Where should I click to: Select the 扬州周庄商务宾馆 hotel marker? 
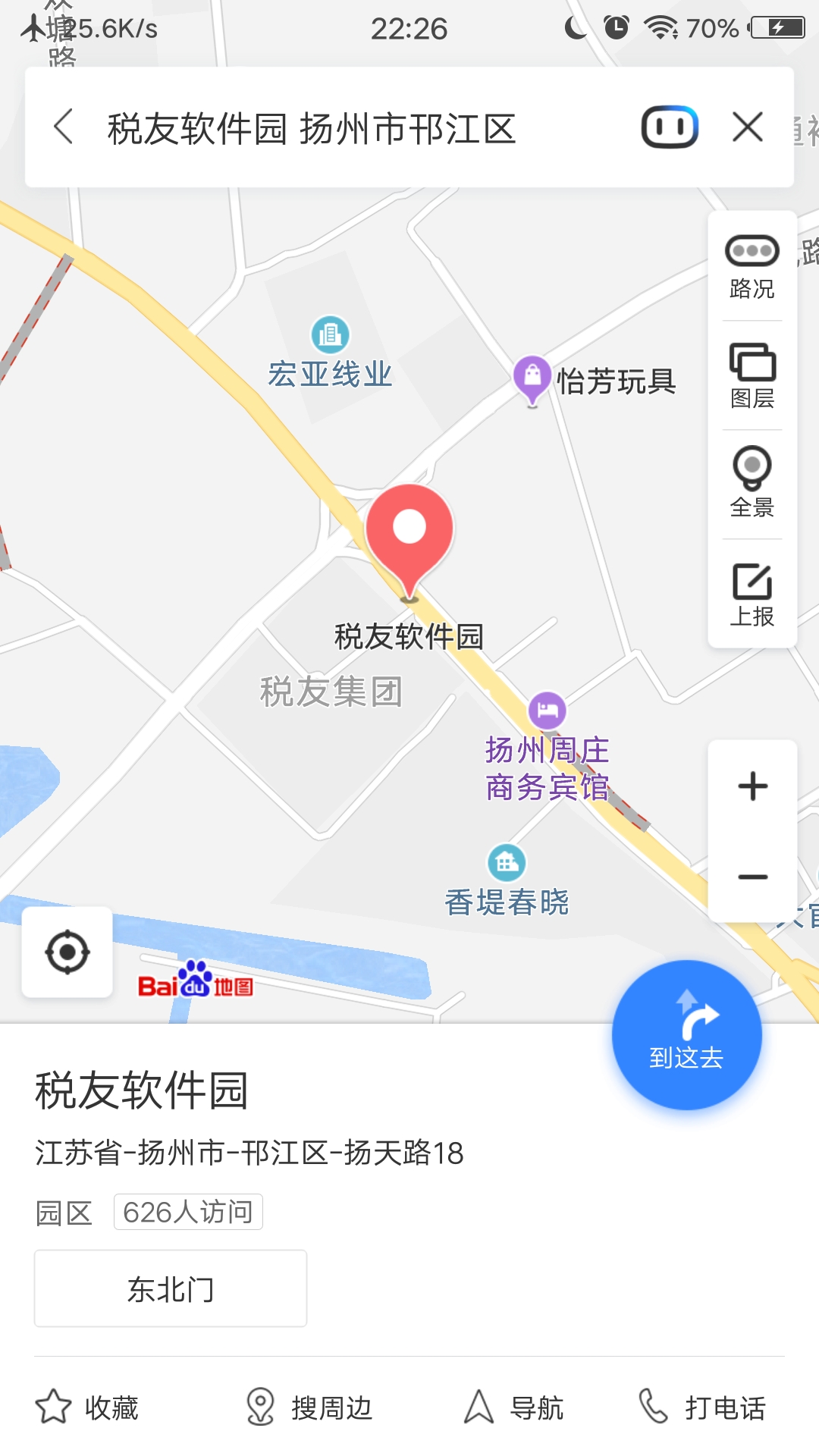547,711
